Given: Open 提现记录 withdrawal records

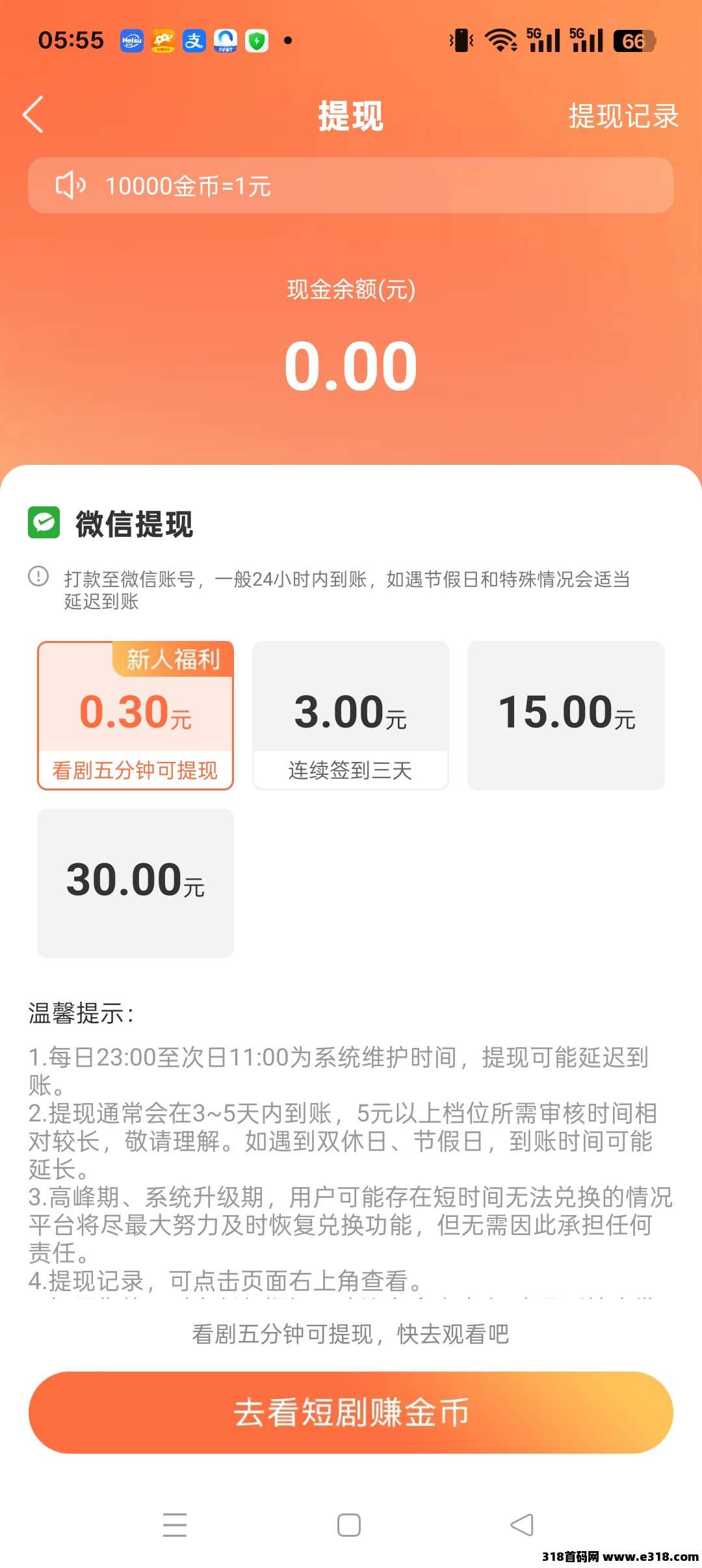Looking at the screenshot, I should click(x=623, y=116).
